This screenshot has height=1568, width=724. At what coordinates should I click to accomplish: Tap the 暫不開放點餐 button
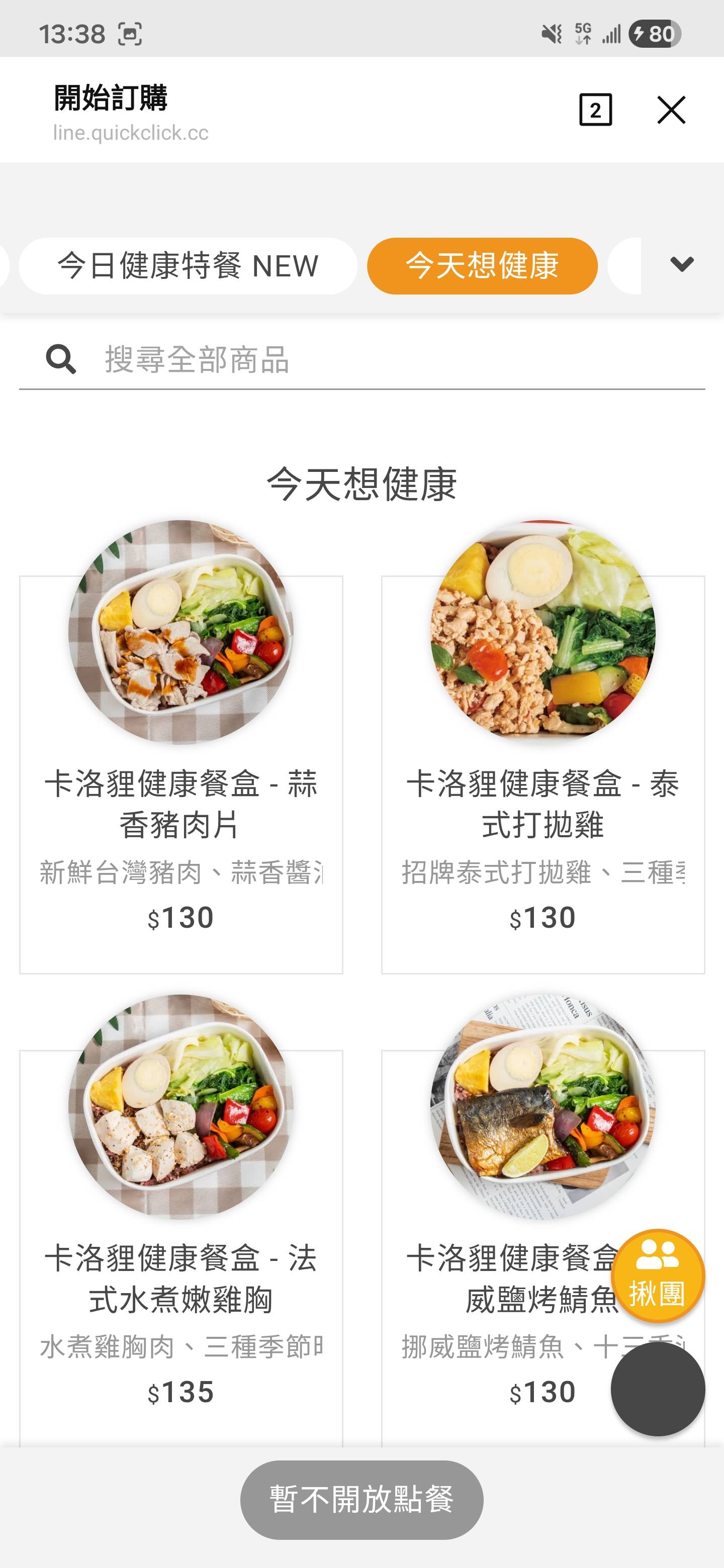pos(361,1499)
